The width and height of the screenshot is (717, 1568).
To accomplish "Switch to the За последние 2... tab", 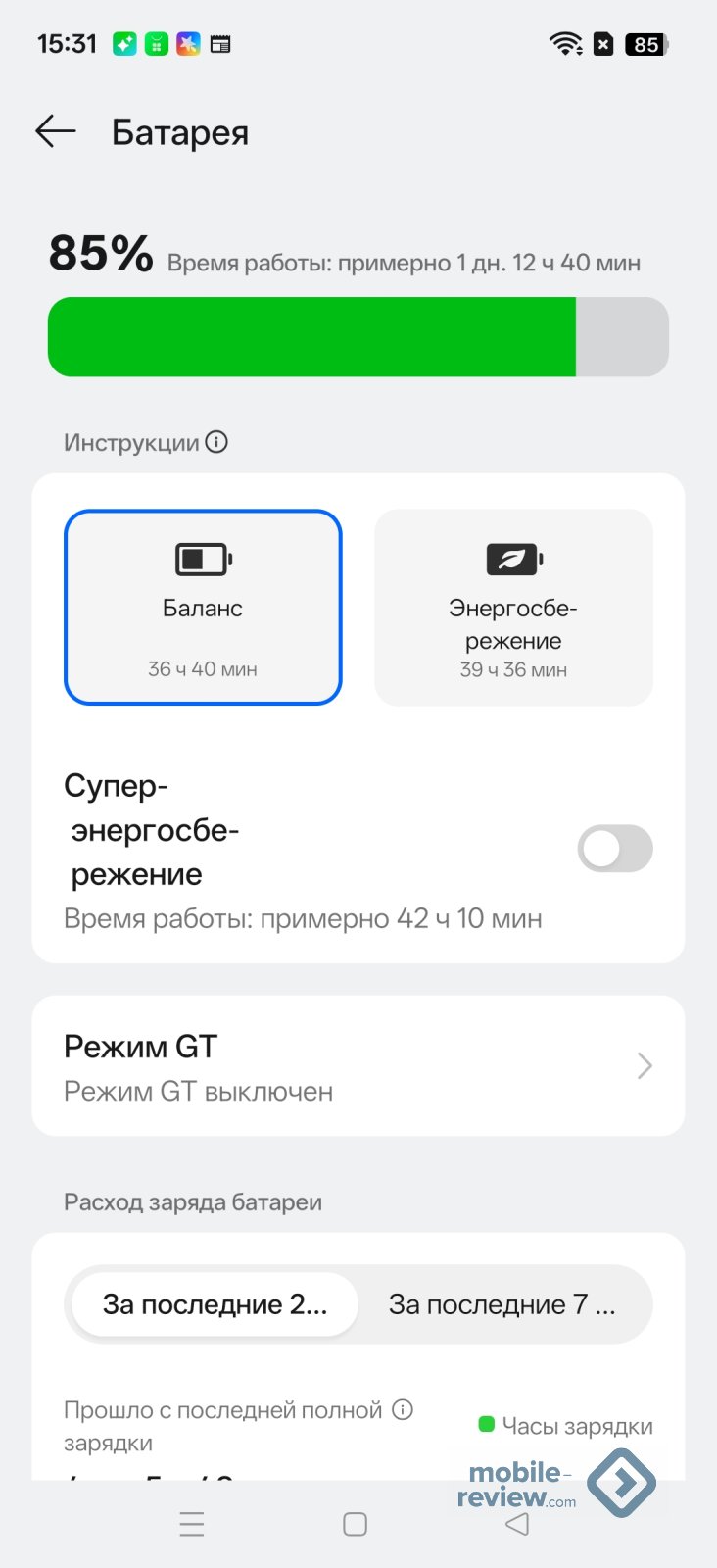I will [x=215, y=1304].
